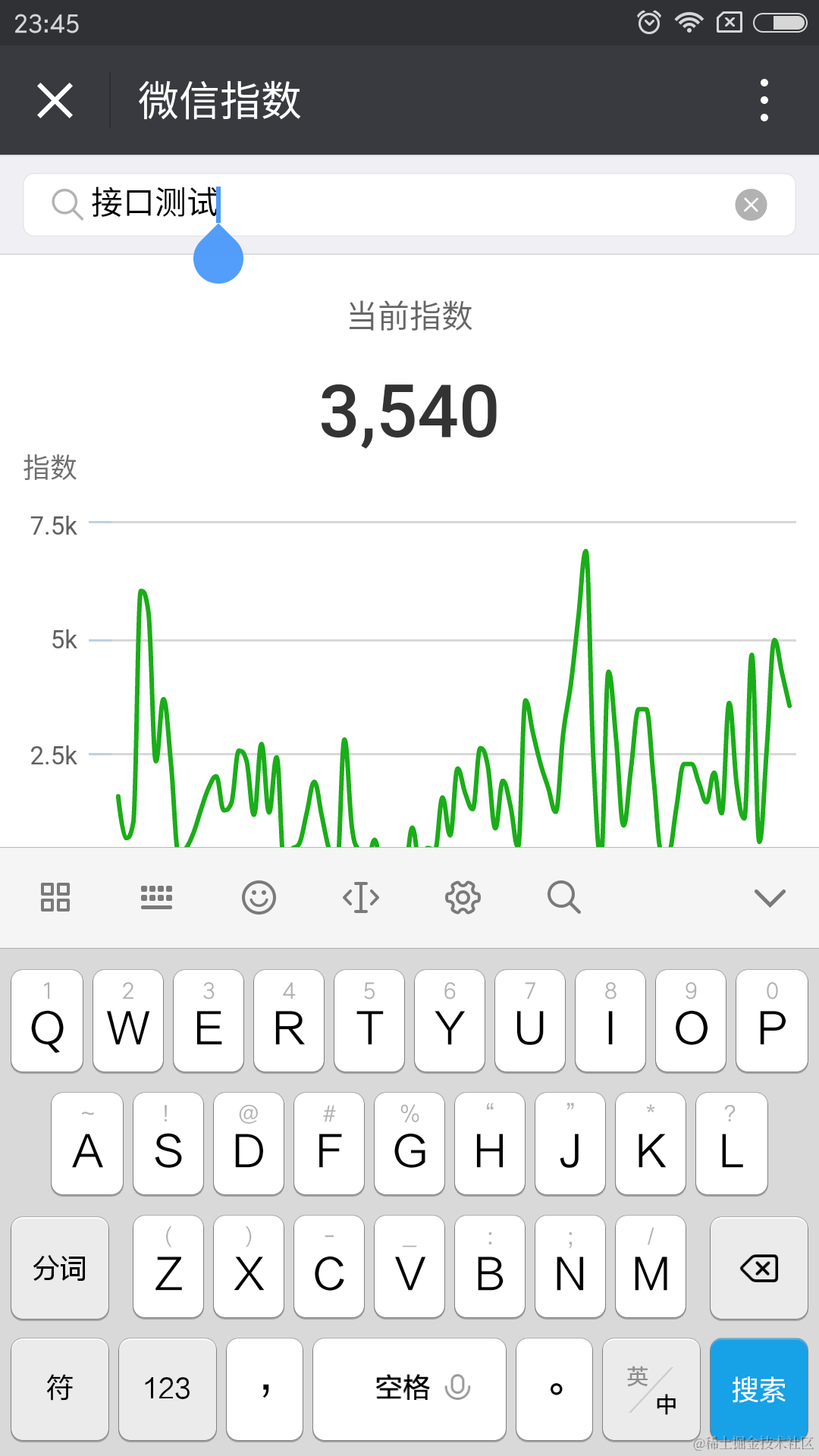
Task: Close the 微信指数 page
Action: [x=54, y=99]
